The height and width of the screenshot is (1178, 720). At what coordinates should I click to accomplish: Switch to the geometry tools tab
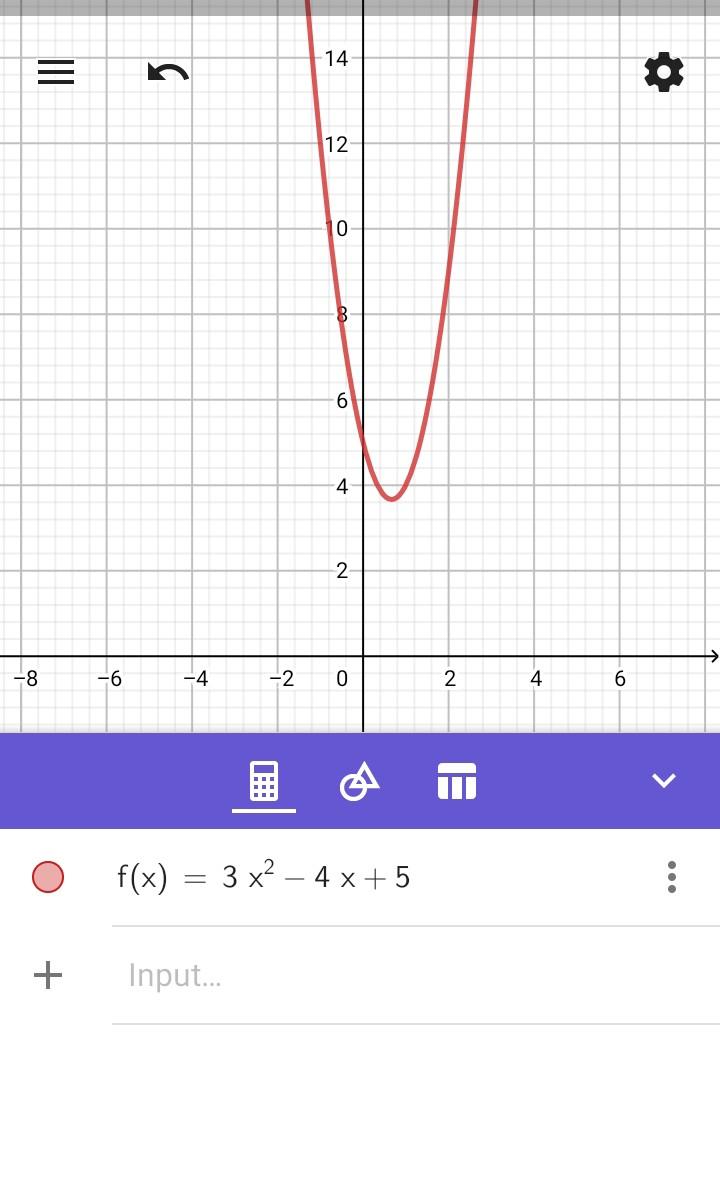(x=360, y=781)
